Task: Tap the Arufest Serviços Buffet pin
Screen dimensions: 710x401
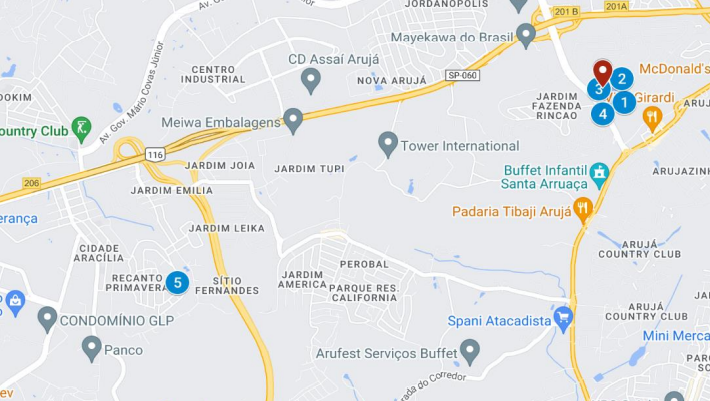Action: click(470, 351)
